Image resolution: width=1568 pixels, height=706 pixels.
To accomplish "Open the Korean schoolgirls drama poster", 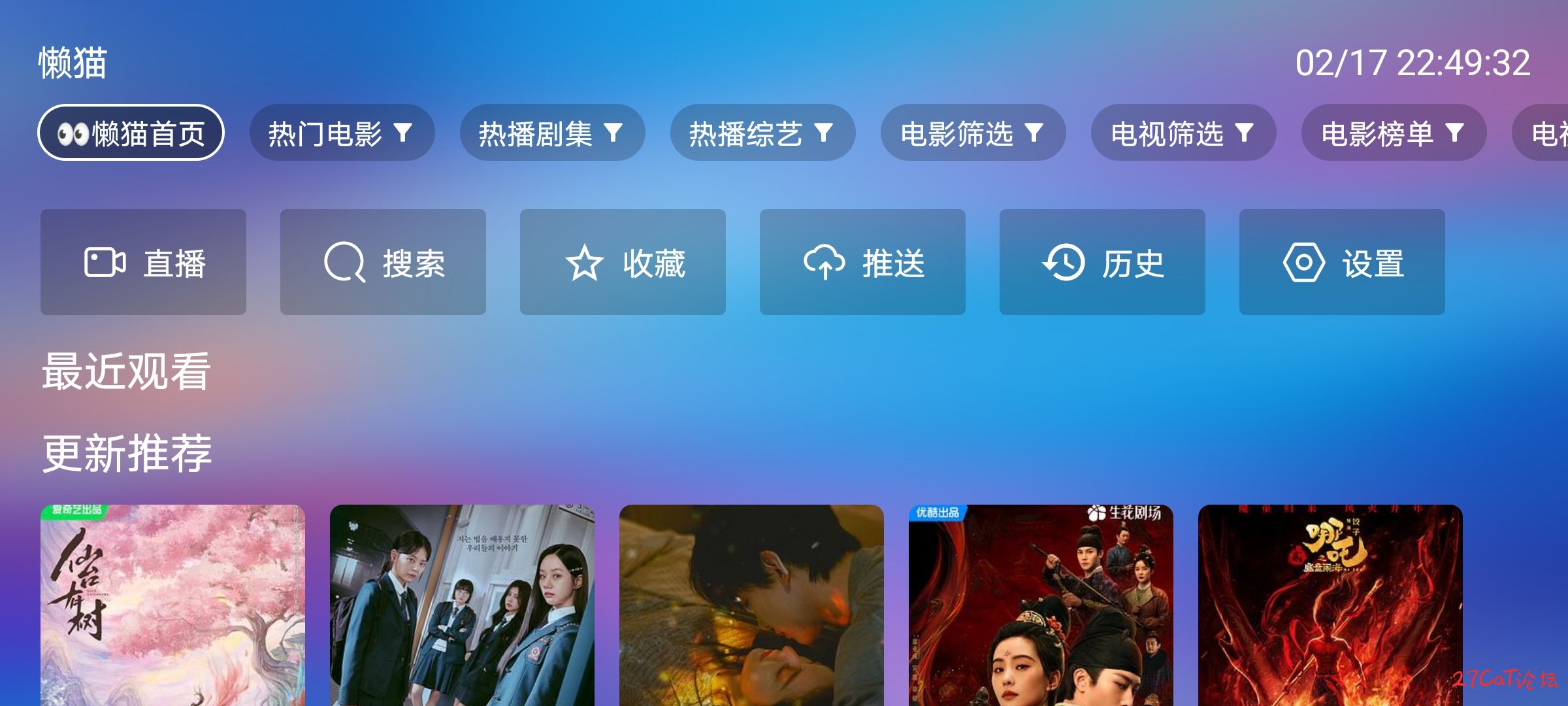I will click(x=462, y=605).
